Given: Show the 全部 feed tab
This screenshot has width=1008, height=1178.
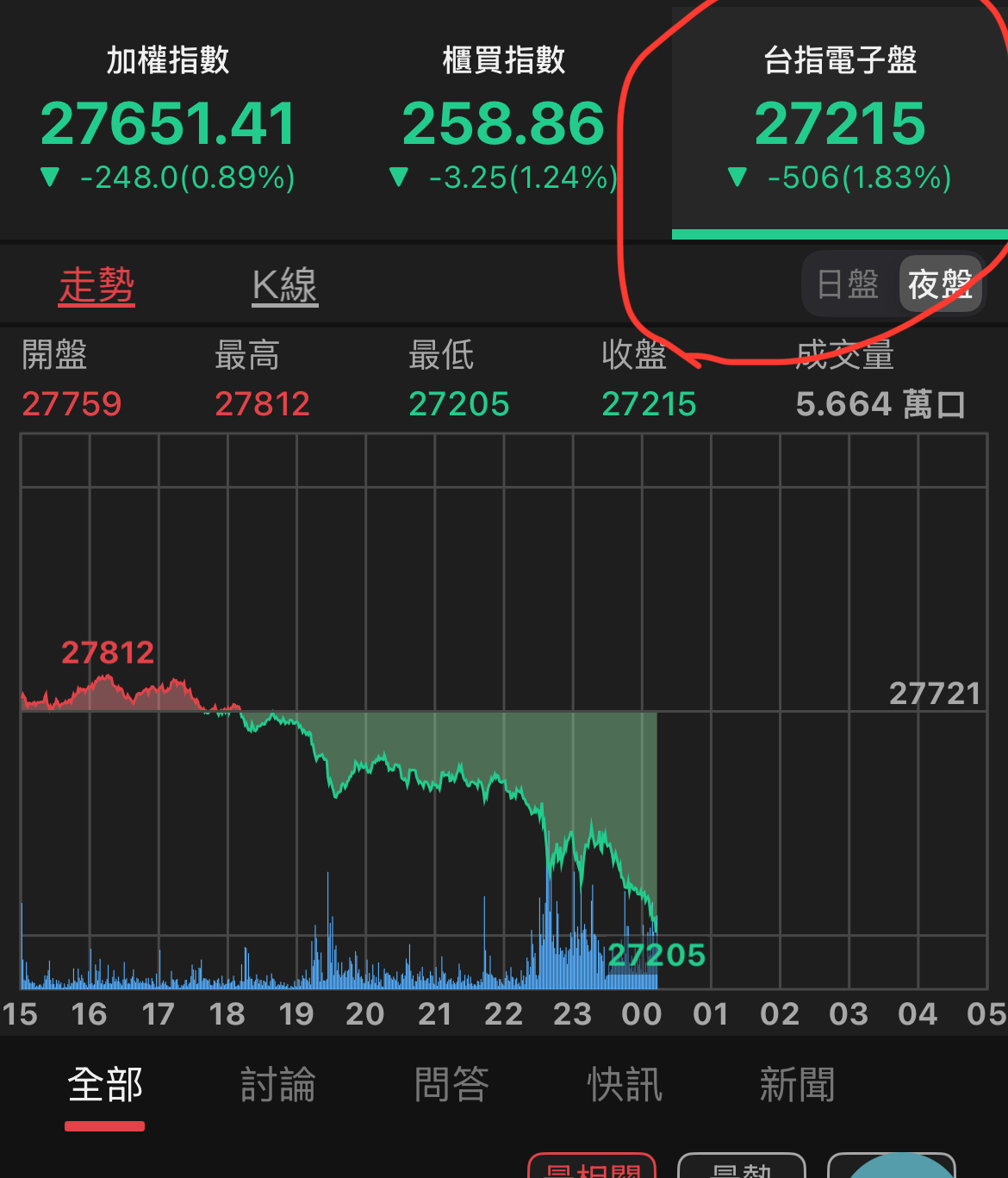Looking at the screenshot, I should [105, 1085].
